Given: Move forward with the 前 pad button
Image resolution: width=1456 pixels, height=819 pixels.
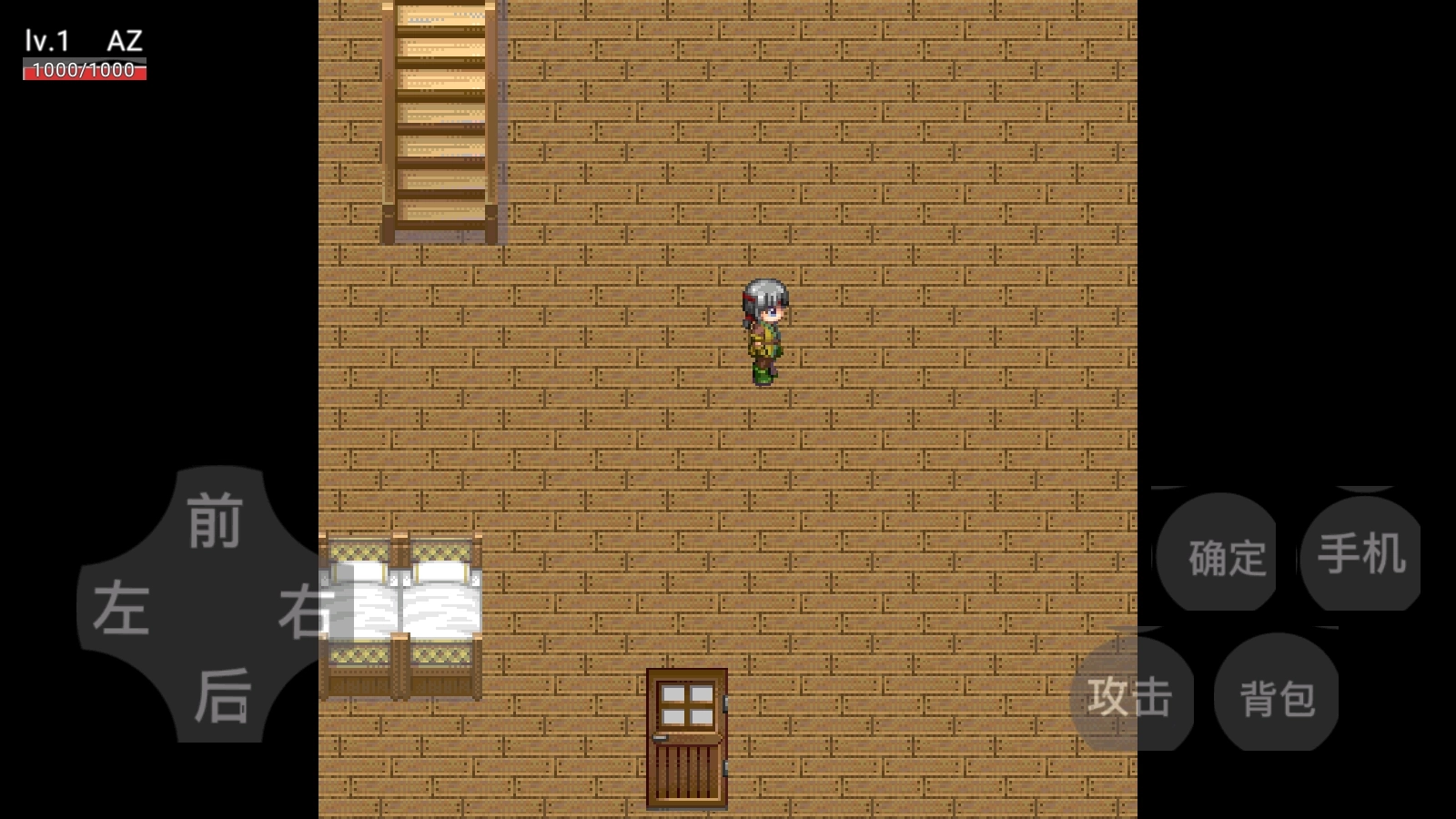Looking at the screenshot, I should click(215, 521).
